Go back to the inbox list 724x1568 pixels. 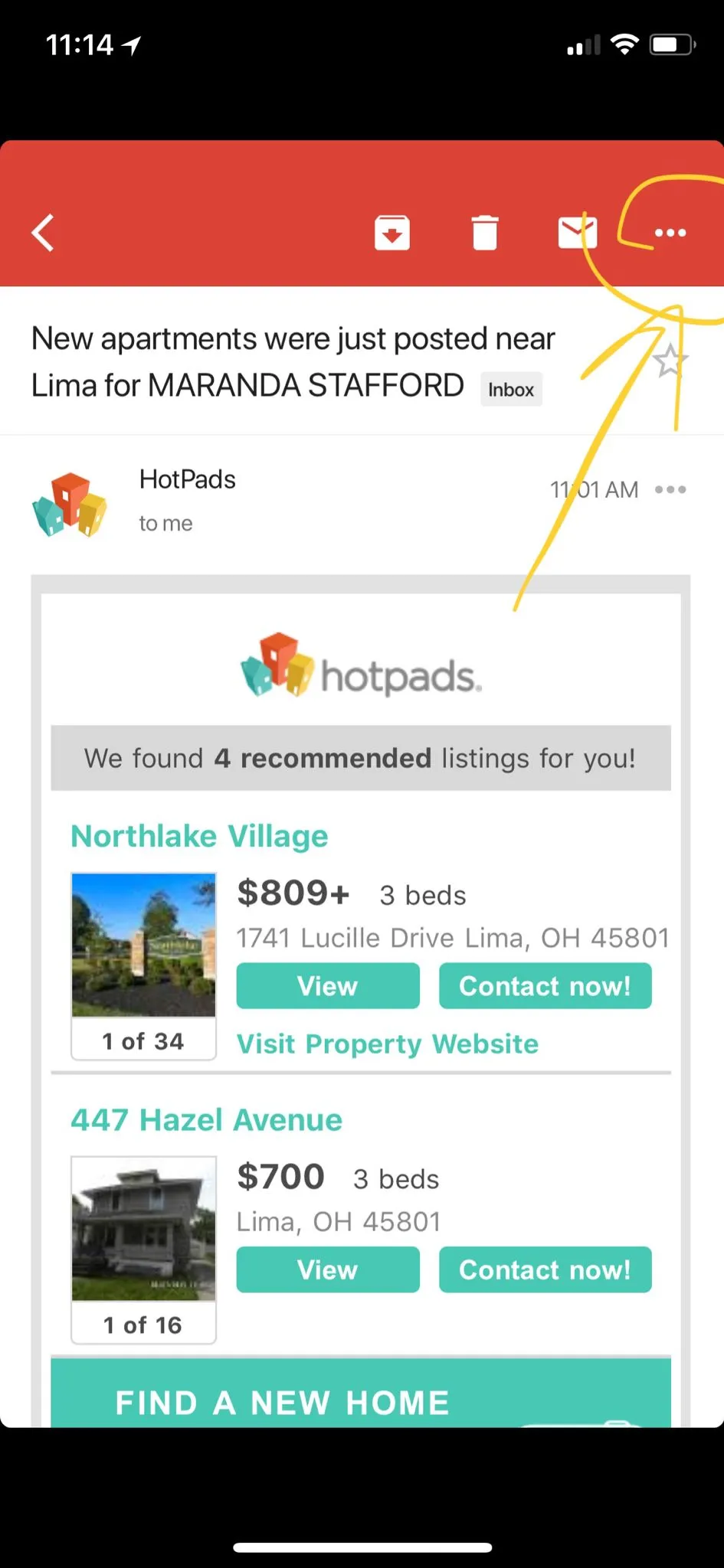pyautogui.click(x=44, y=233)
